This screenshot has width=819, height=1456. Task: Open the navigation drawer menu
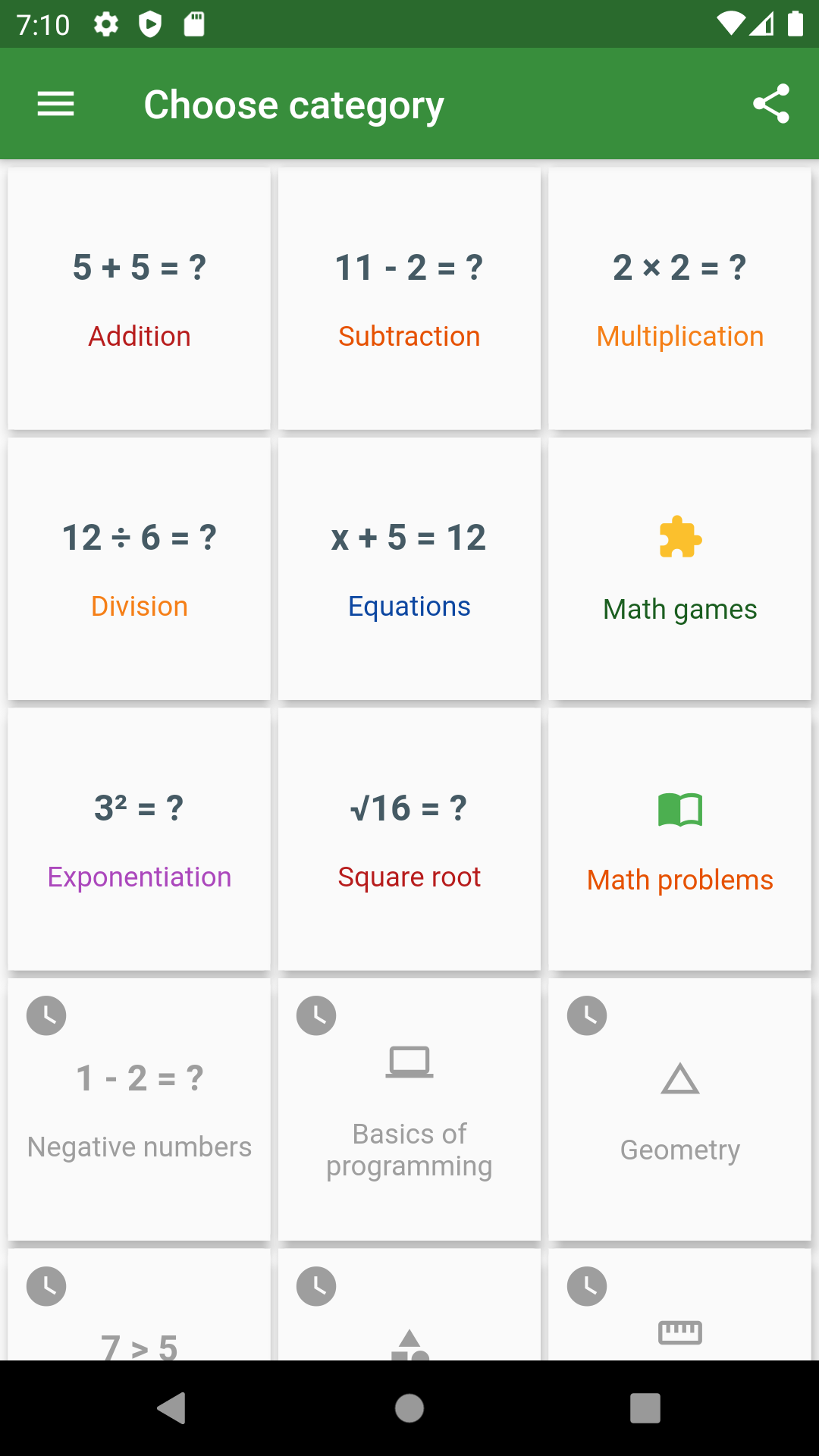click(x=55, y=104)
